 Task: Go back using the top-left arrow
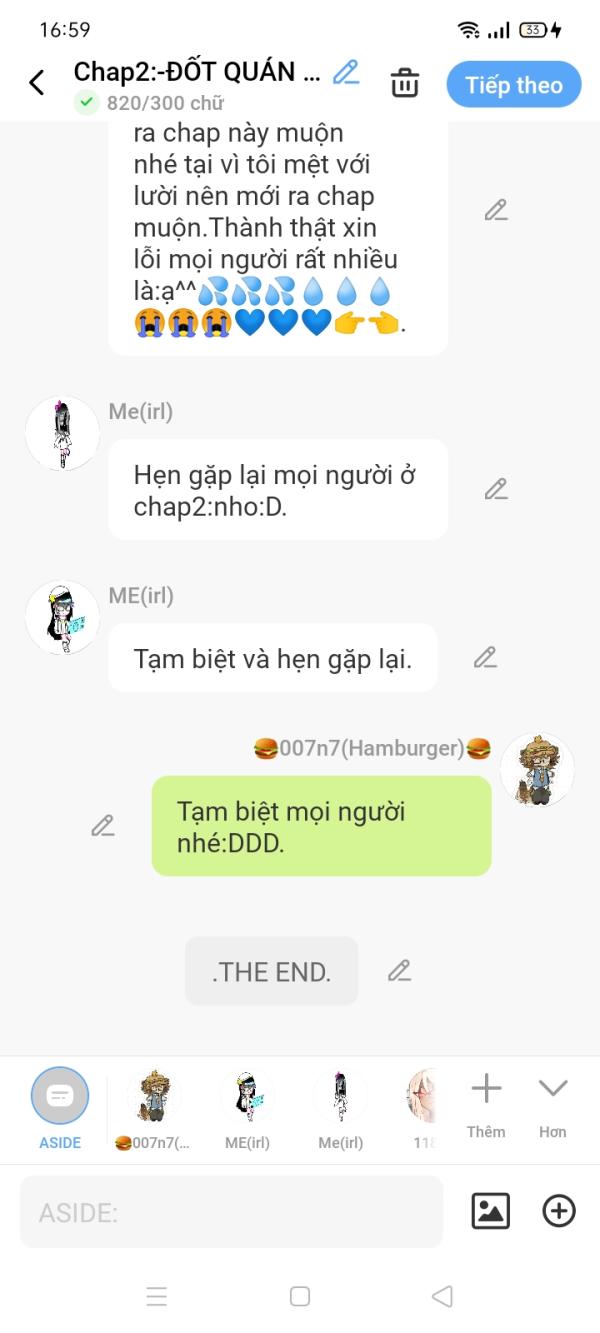coord(37,83)
